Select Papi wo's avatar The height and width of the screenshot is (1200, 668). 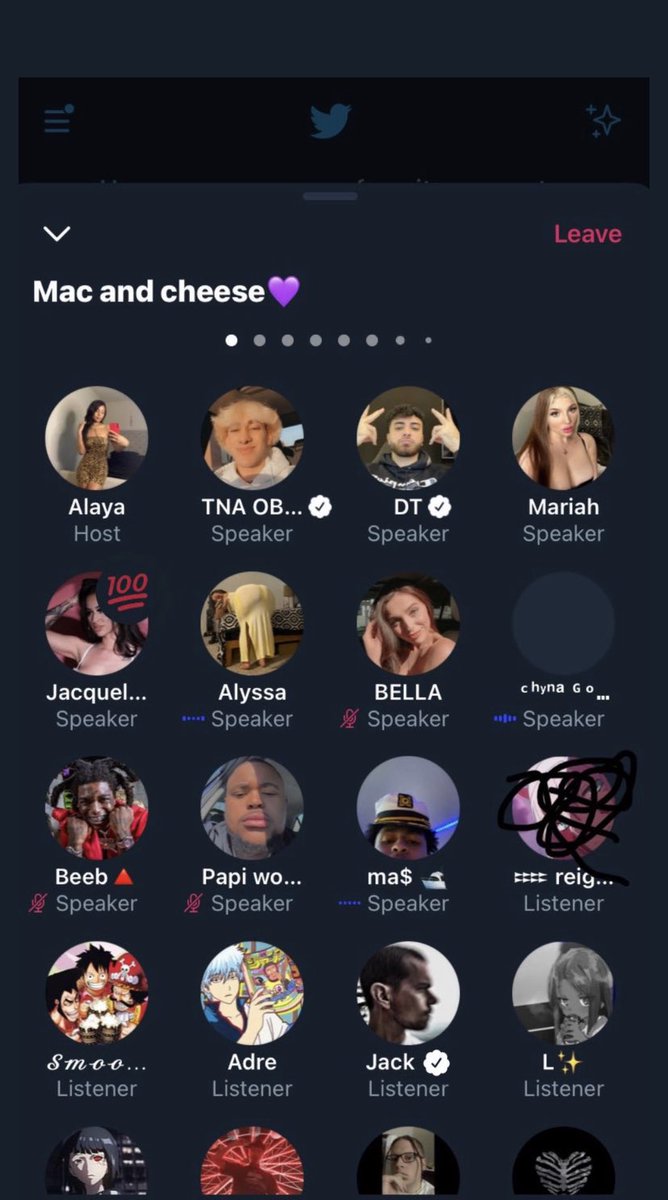(252, 808)
